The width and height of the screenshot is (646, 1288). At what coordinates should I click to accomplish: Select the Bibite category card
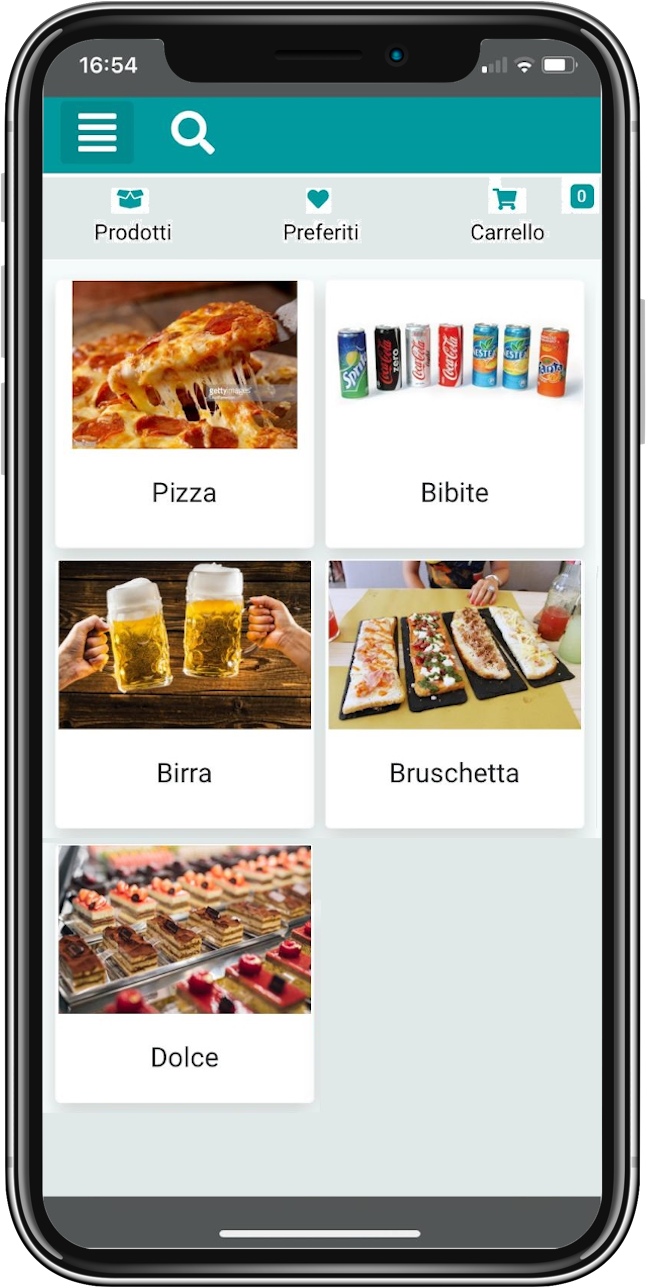click(454, 412)
